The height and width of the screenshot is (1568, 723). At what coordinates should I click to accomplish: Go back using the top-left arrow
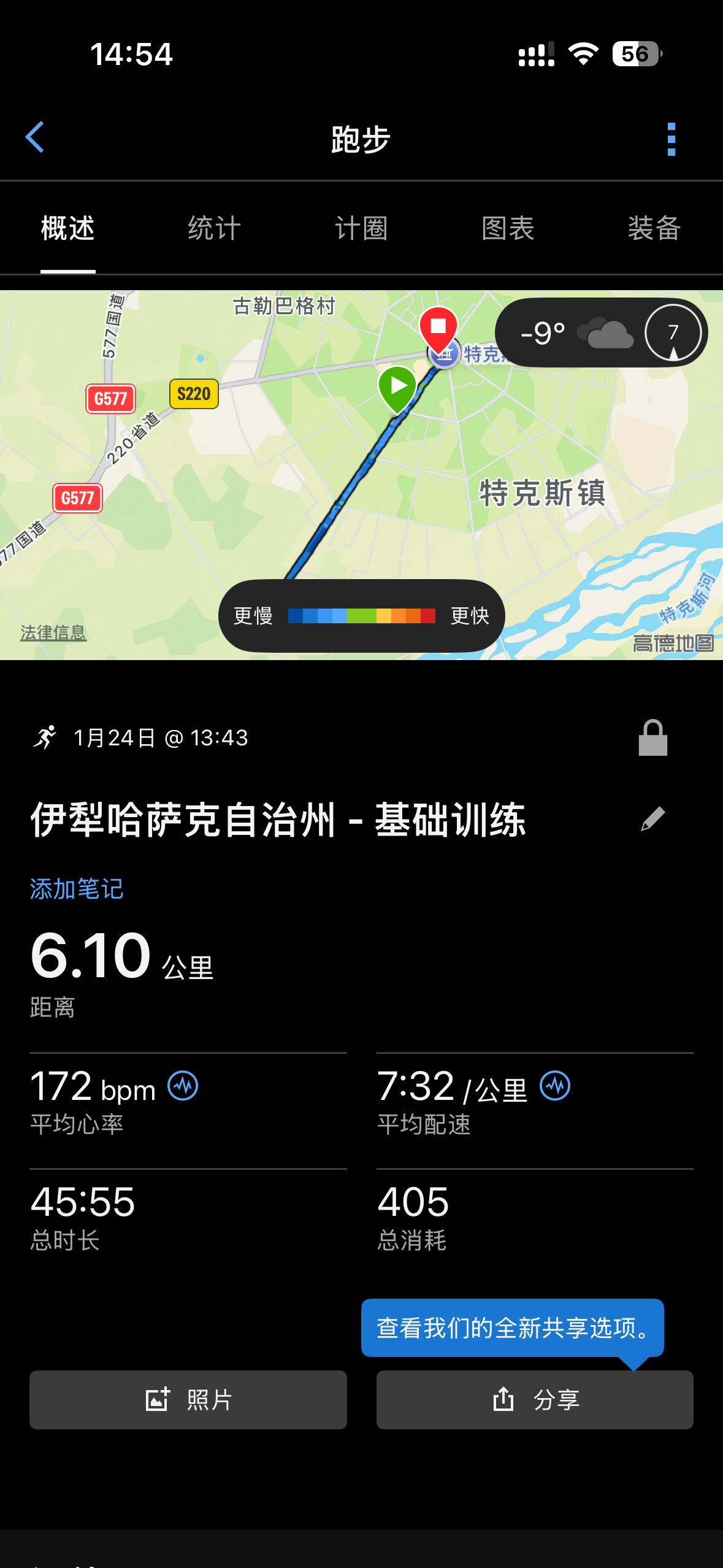[35, 137]
